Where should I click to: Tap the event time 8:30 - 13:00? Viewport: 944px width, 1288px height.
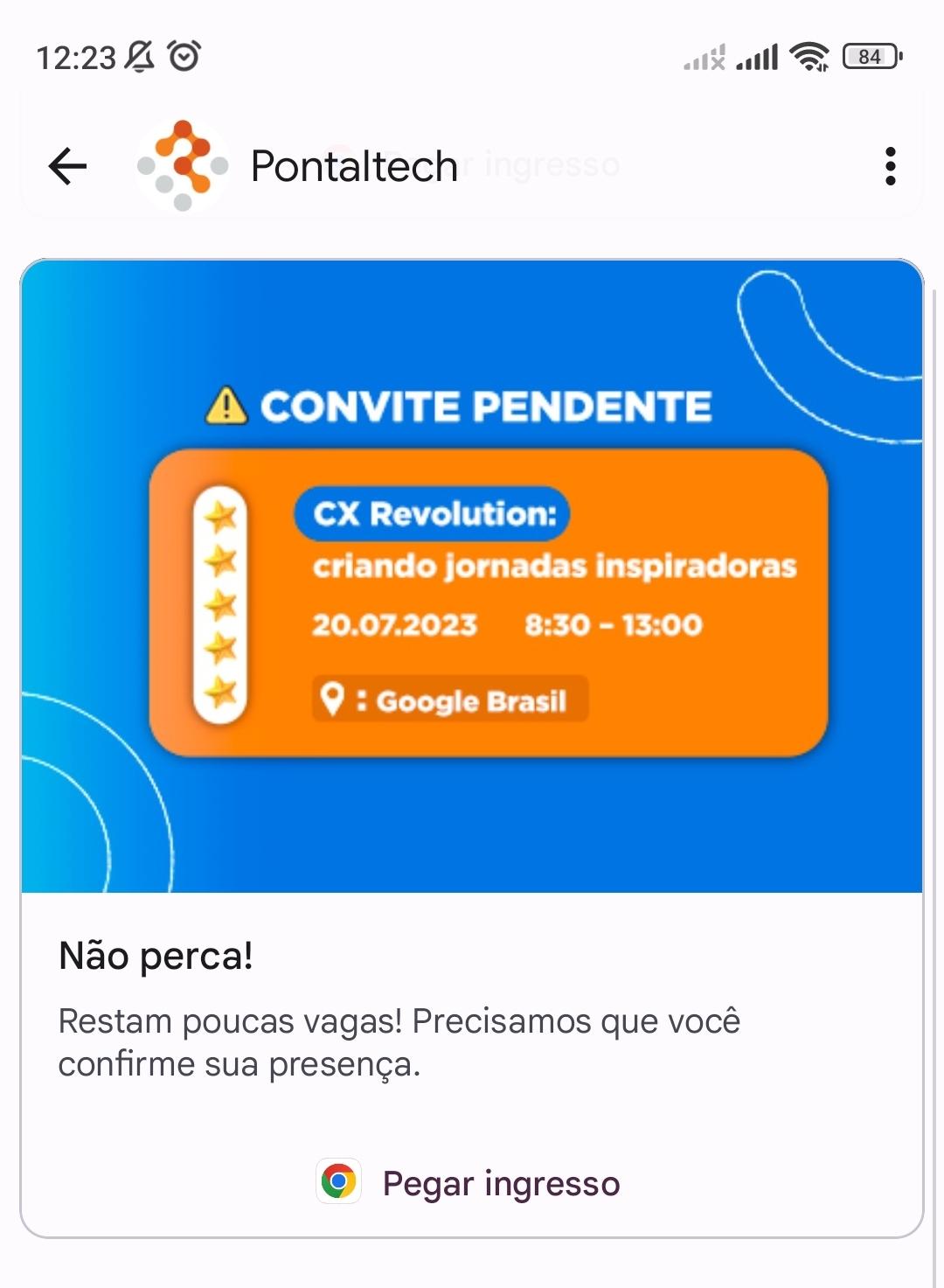(x=614, y=624)
